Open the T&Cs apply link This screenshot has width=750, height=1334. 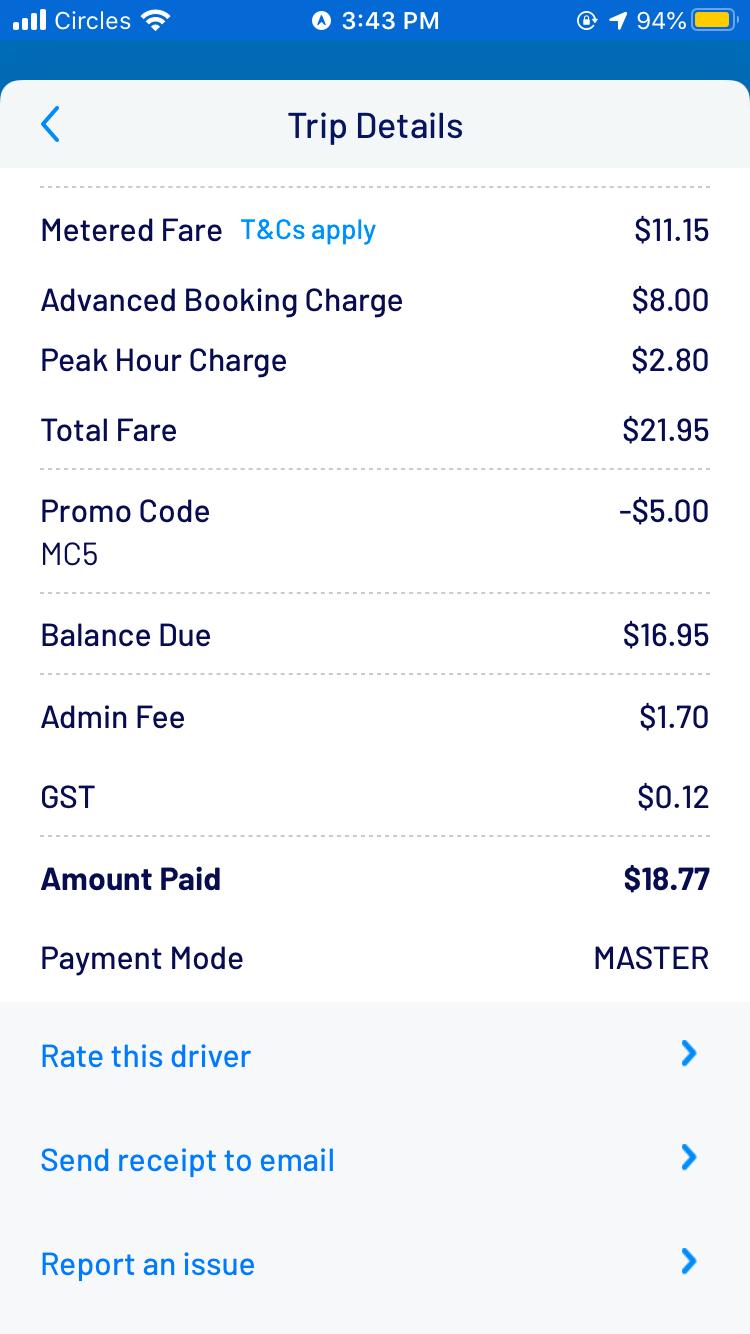pyautogui.click(x=308, y=230)
